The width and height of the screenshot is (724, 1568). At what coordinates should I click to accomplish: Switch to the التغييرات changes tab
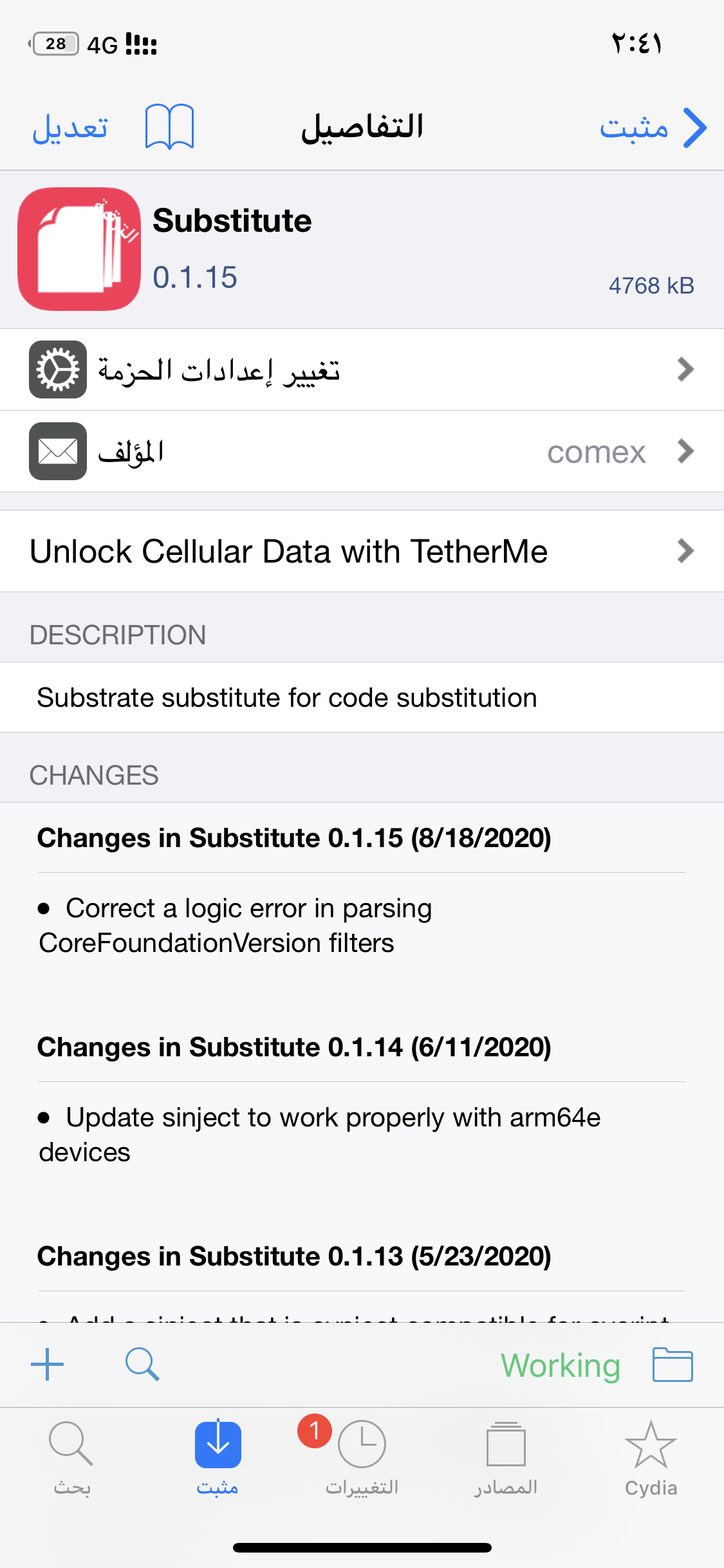point(362,1459)
